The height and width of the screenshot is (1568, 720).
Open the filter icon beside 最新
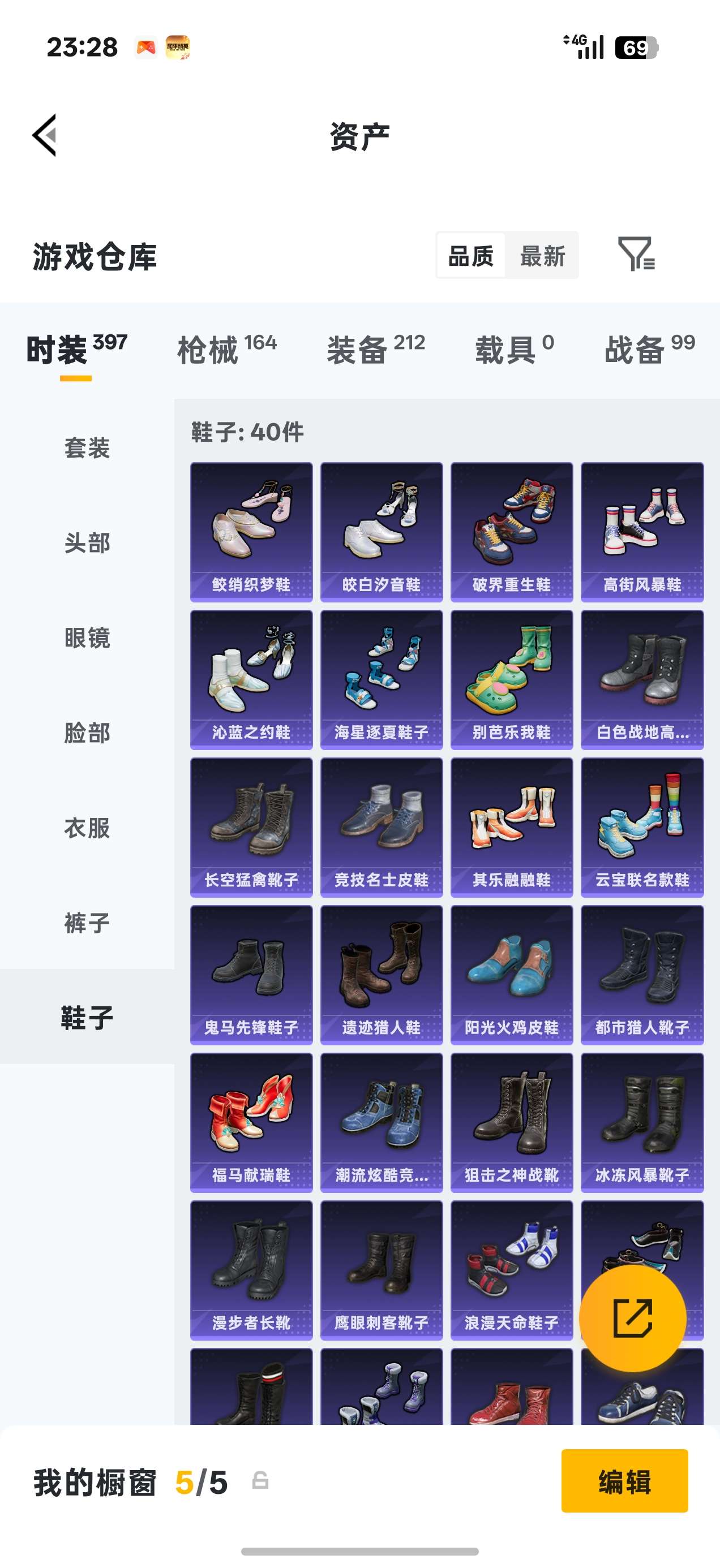click(637, 254)
